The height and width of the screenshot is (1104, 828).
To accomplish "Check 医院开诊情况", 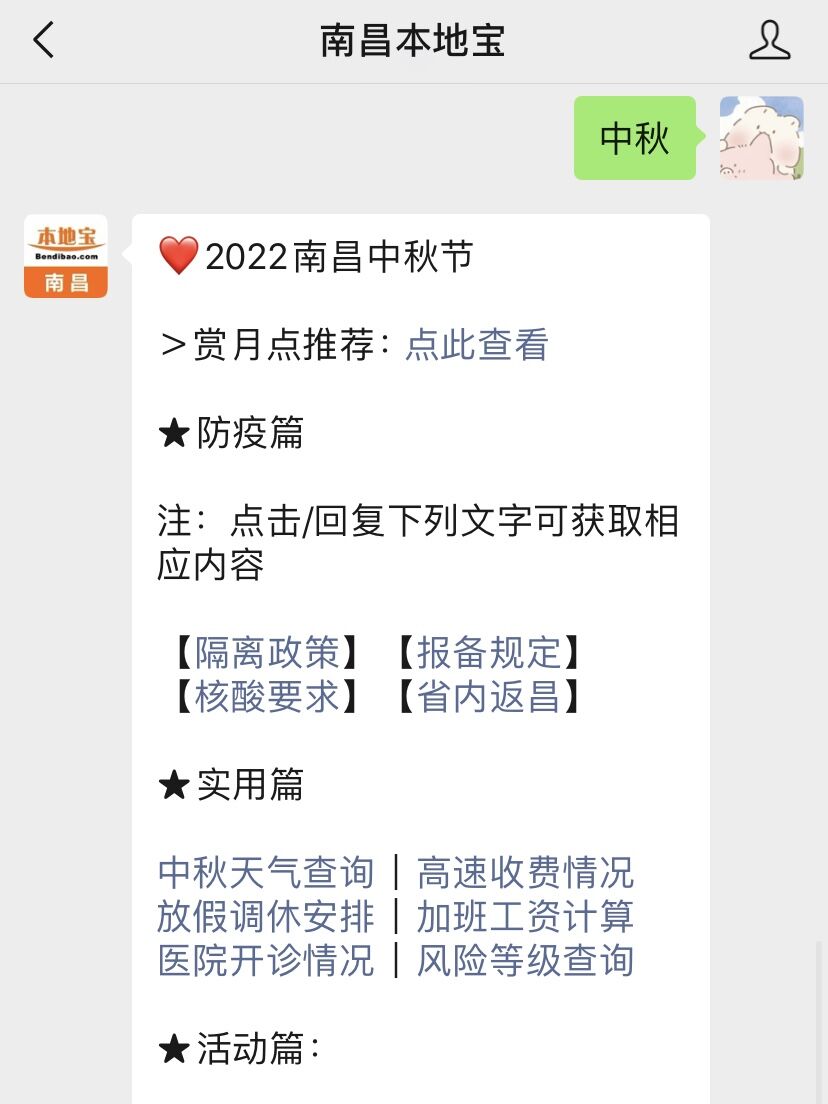I will coord(266,961).
